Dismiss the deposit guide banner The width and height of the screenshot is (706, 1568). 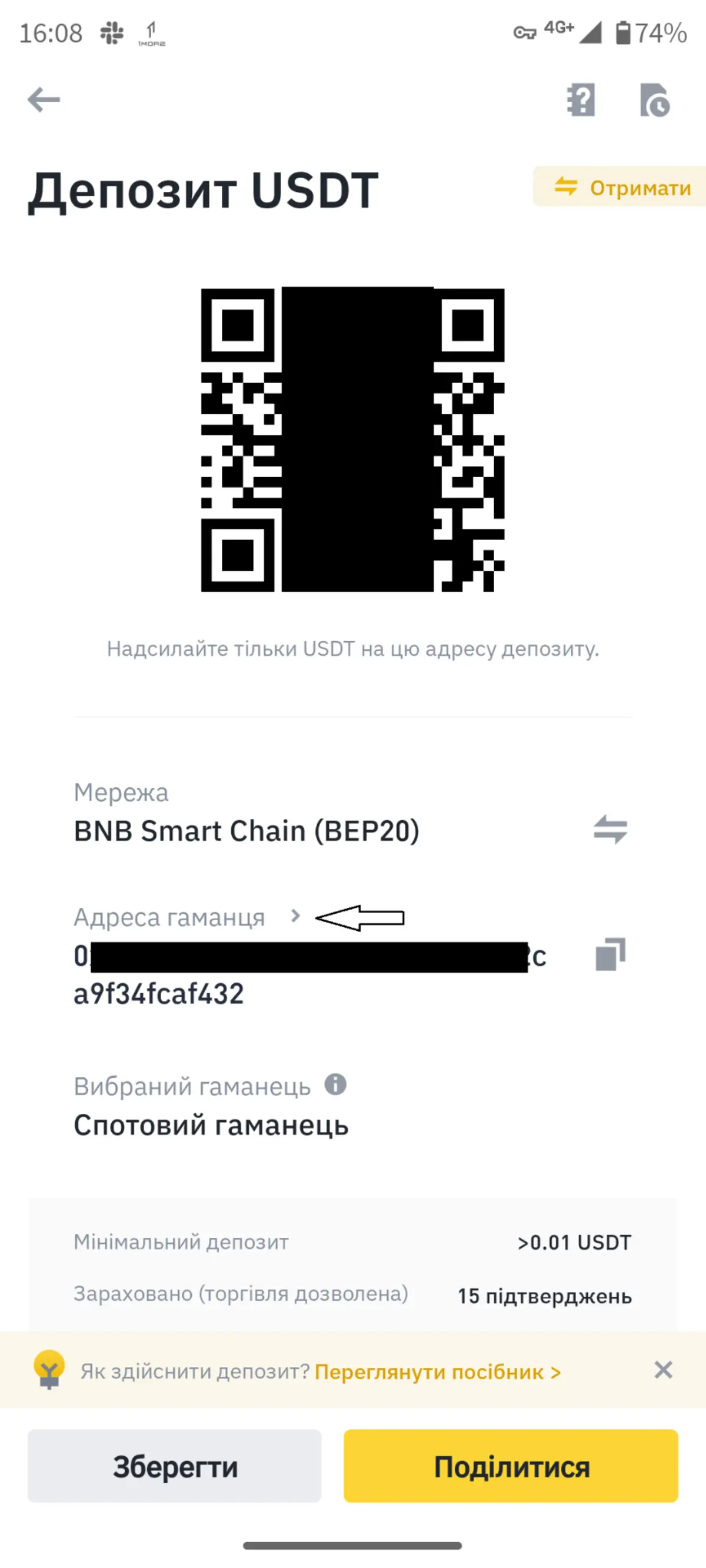(x=663, y=1370)
